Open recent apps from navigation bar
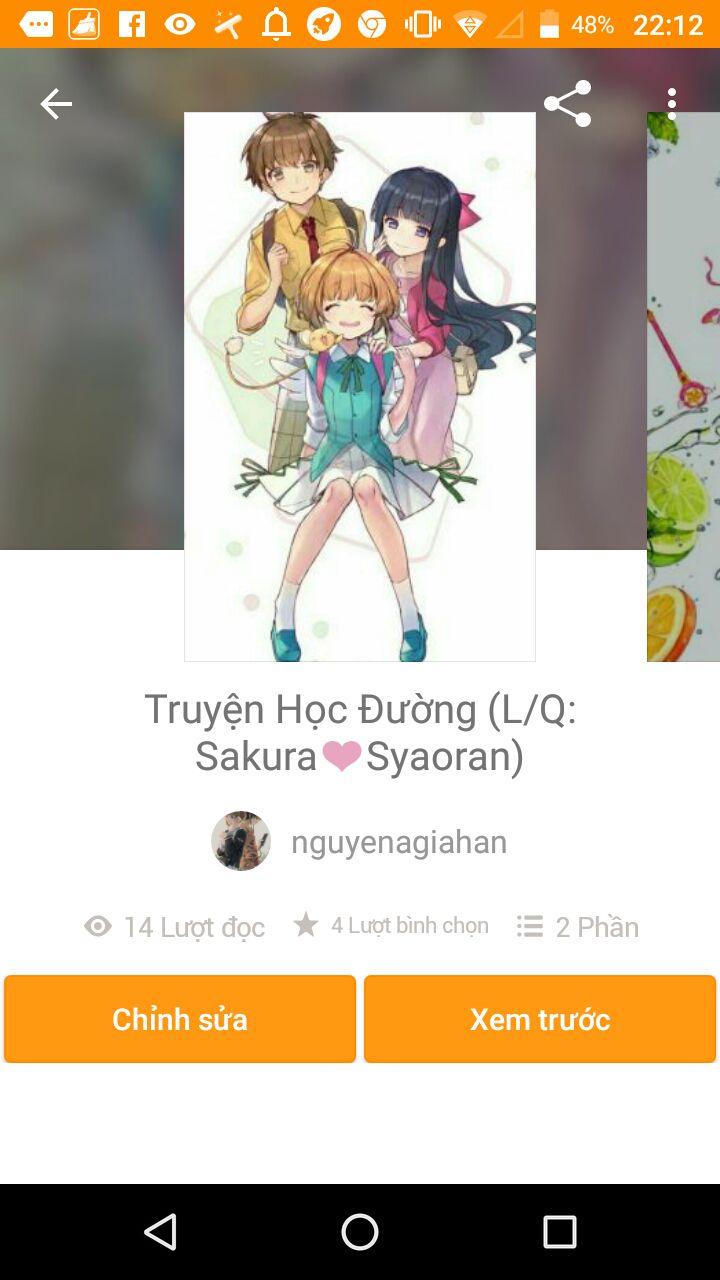The height and width of the screenshot is (1280, 720). coord(559,1232)
